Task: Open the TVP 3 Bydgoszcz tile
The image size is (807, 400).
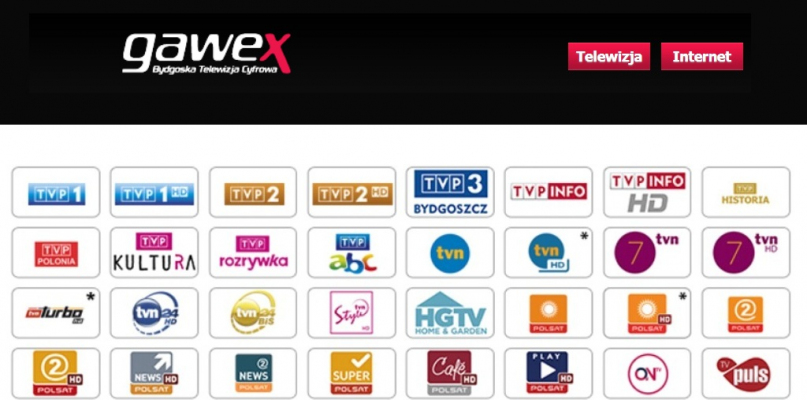Action: (450, 193)
